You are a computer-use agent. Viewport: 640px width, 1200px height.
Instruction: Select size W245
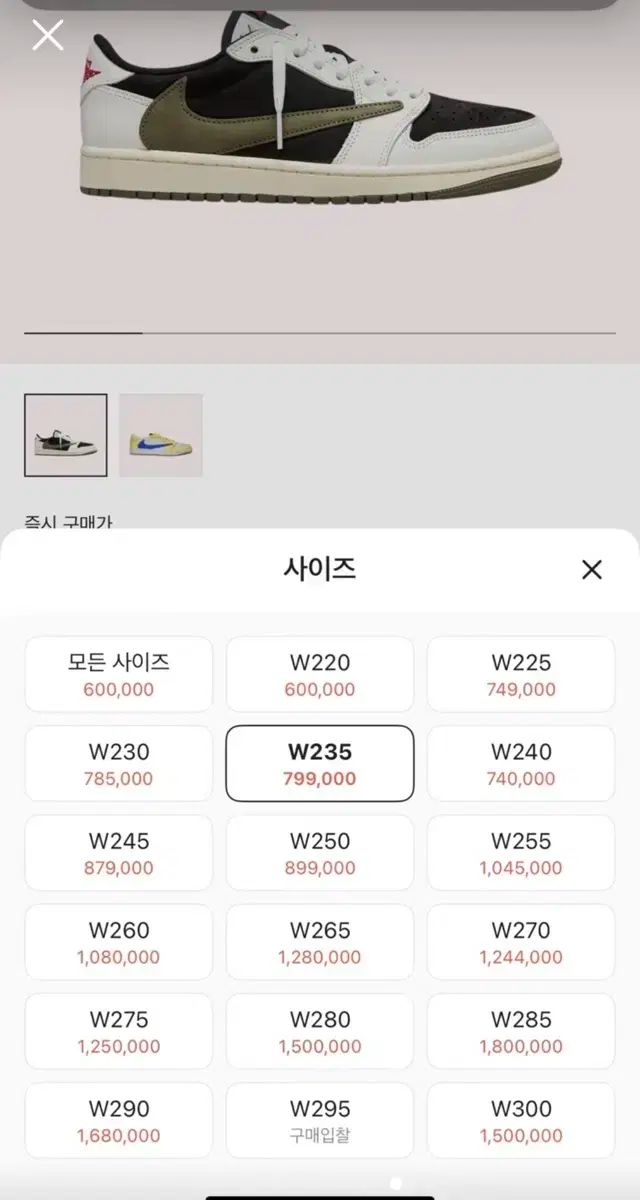[x=119, y=853]
